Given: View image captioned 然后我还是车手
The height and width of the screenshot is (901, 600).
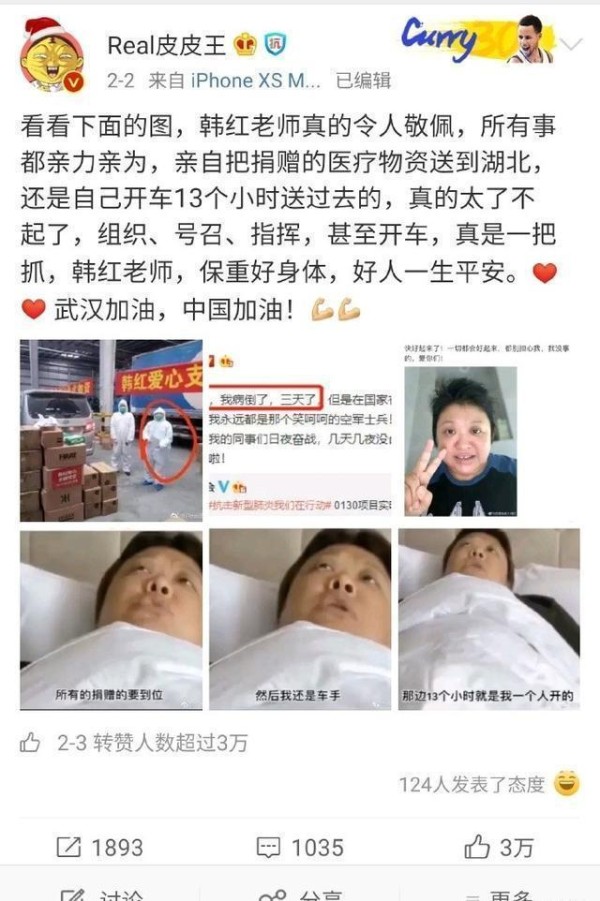Looking at the screenshot, I should click(x=299, y=619).
